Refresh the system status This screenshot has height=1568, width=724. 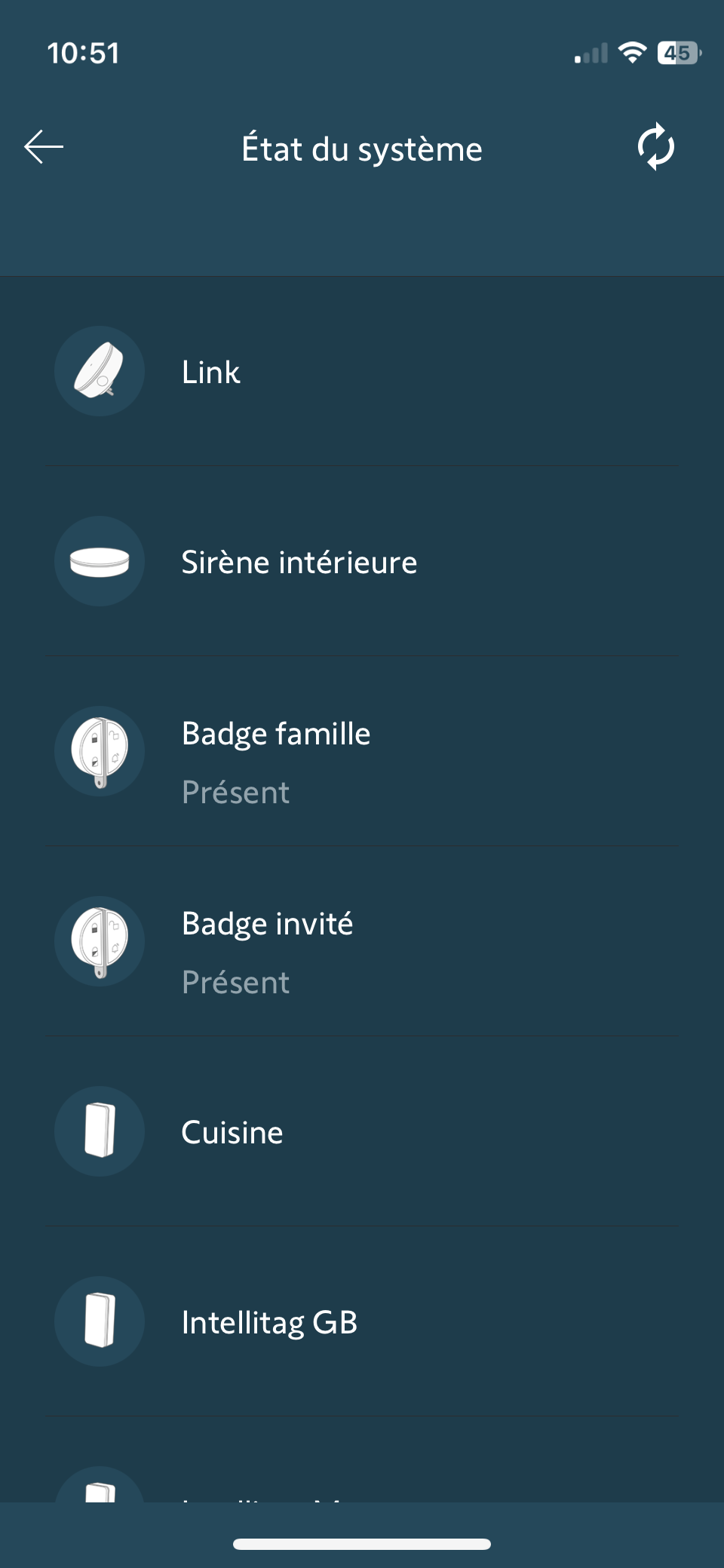click(x=655, y=147)
